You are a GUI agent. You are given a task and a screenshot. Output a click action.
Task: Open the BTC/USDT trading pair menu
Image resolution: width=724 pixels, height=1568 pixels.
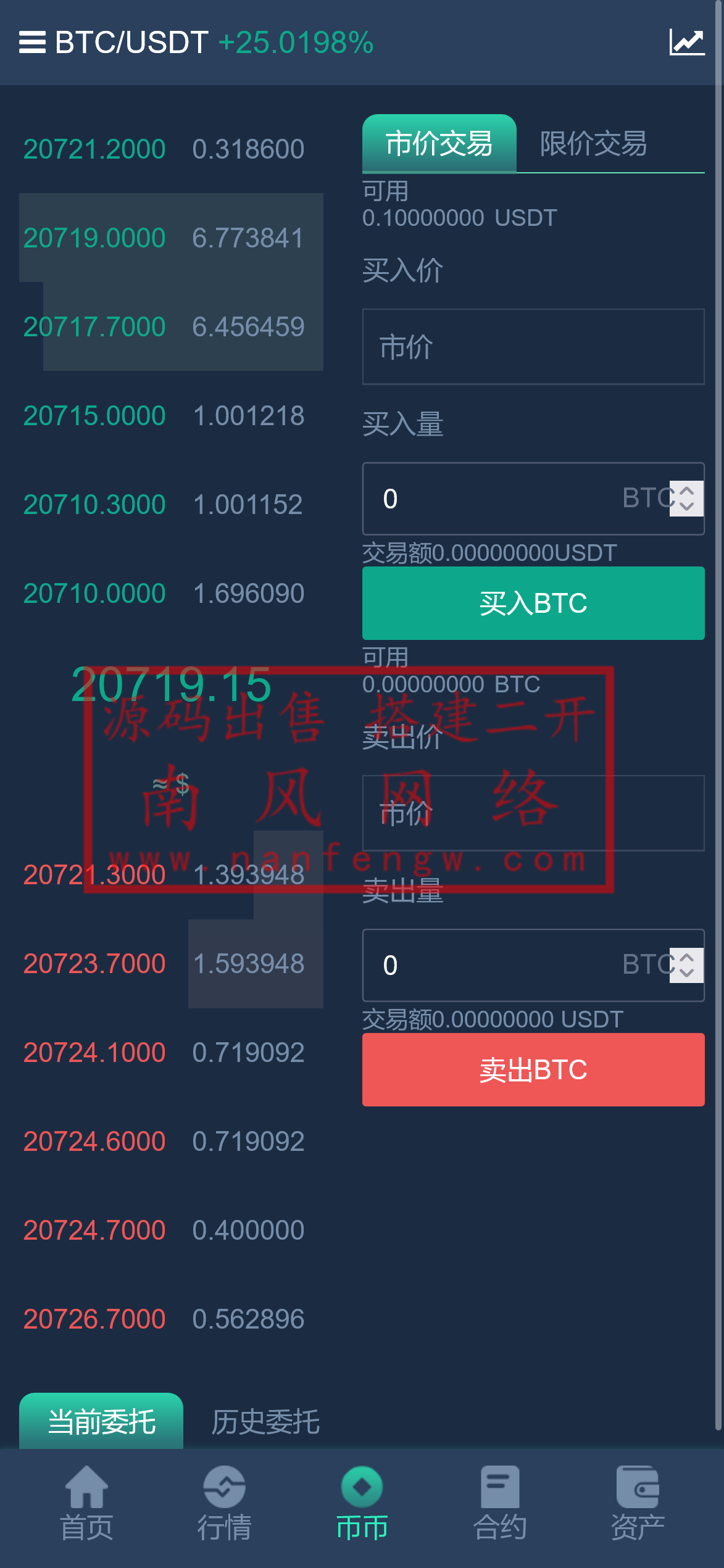tap(33, 43)
